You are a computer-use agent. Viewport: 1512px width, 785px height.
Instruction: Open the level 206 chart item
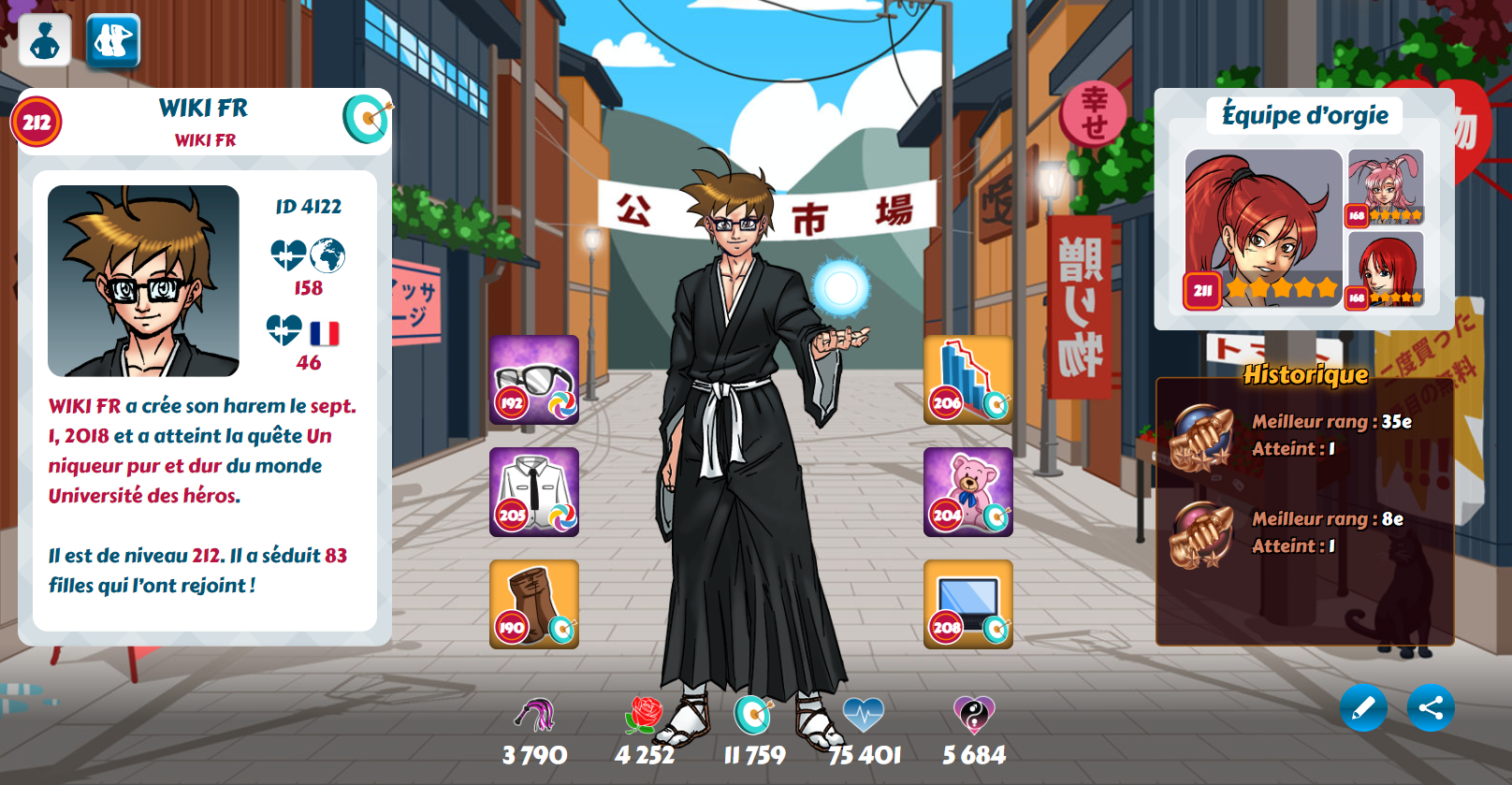point(968,380)
